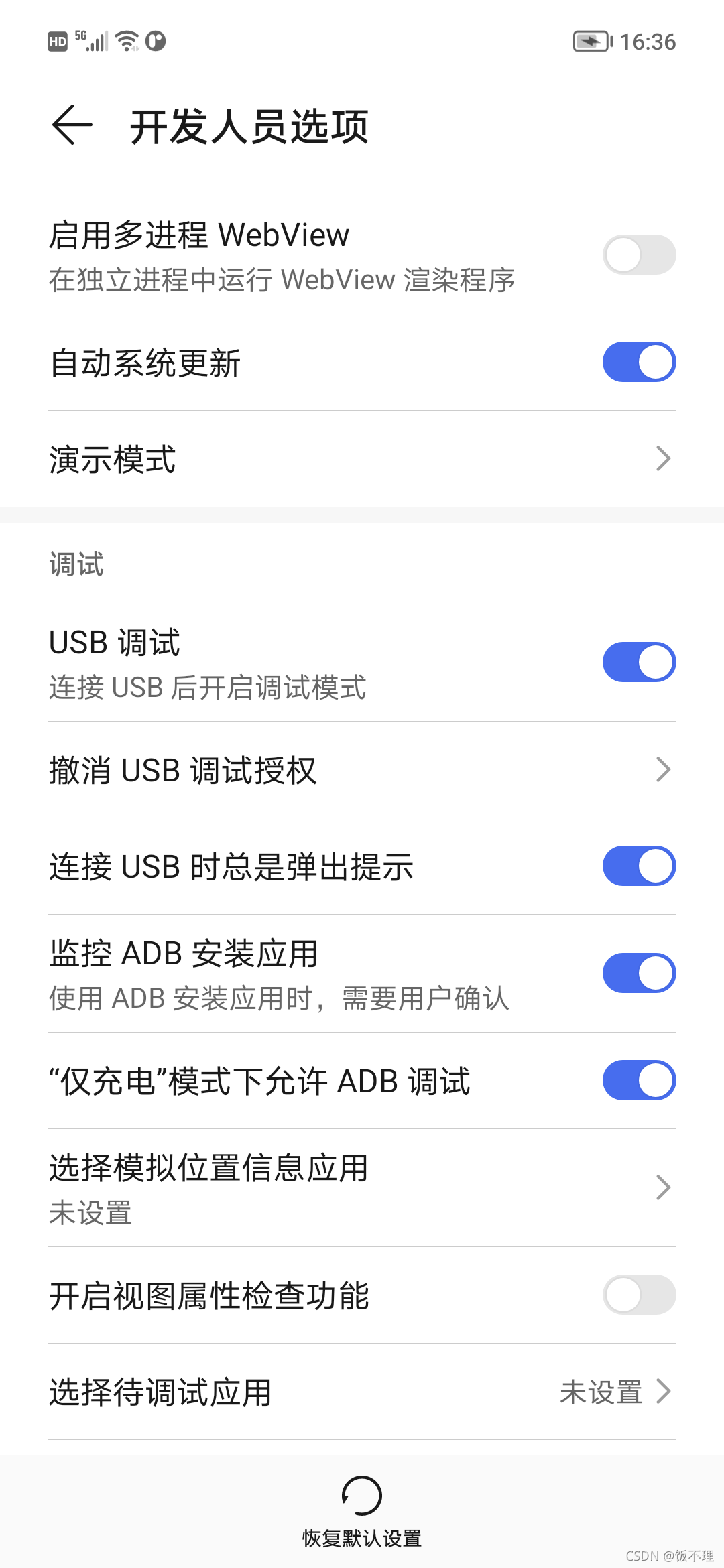Viewport: 724px width, 1568px height.
Task: Turn off 自动系统更新 switch
Action: point(638,362)
